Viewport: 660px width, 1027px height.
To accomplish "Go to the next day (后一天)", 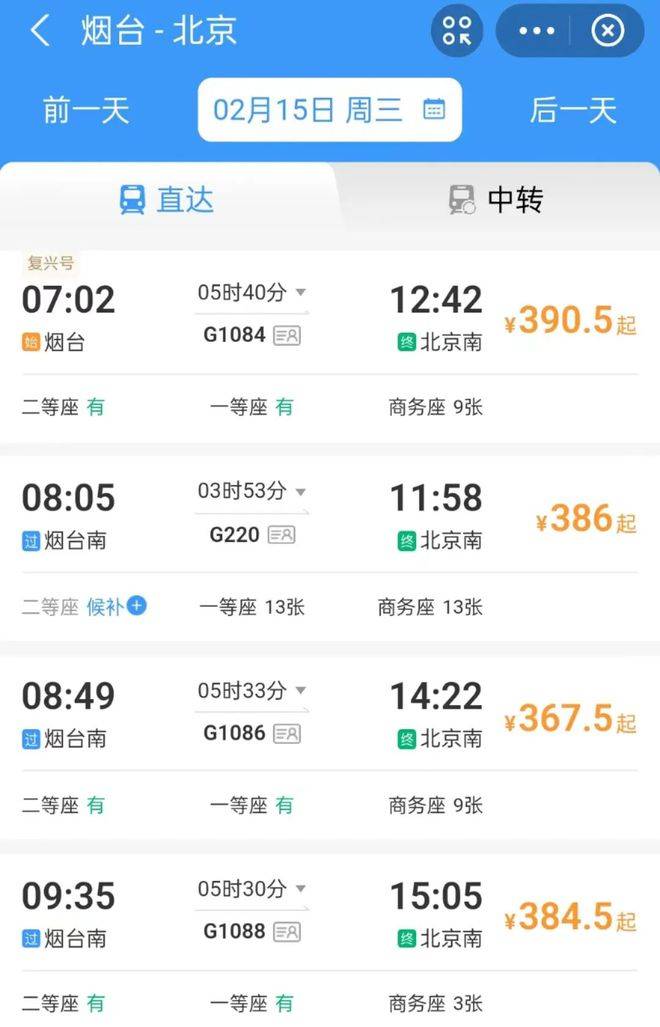I will tap(573, 110).
